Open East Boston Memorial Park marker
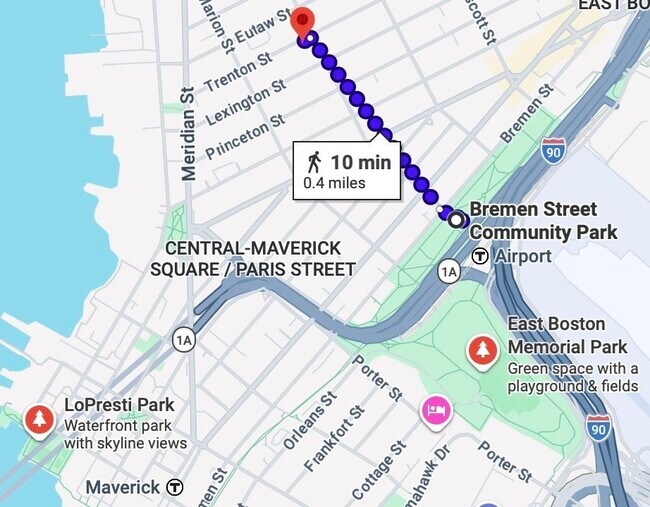 484,350
